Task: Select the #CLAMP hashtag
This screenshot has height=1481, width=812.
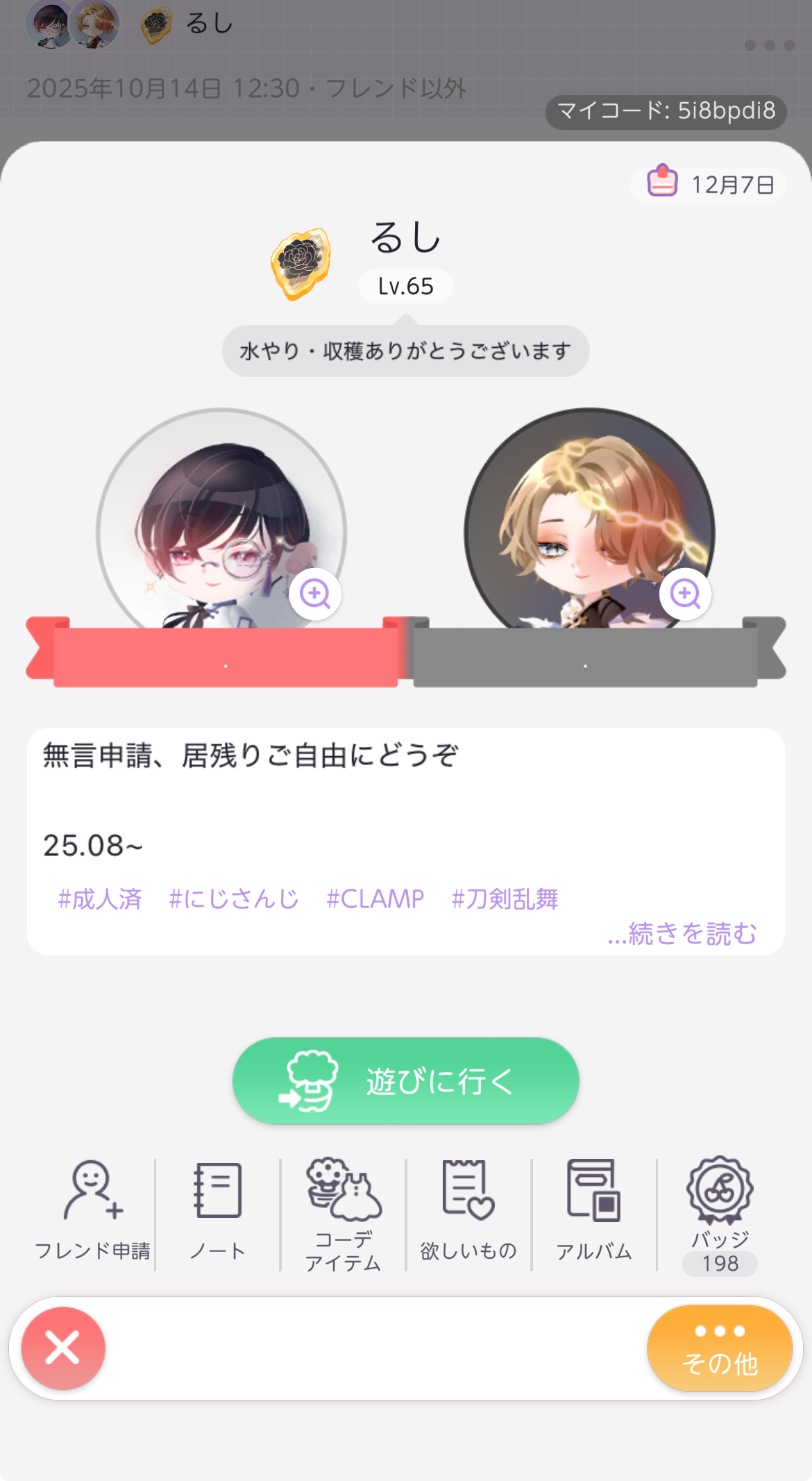Action: click(375, 899)
